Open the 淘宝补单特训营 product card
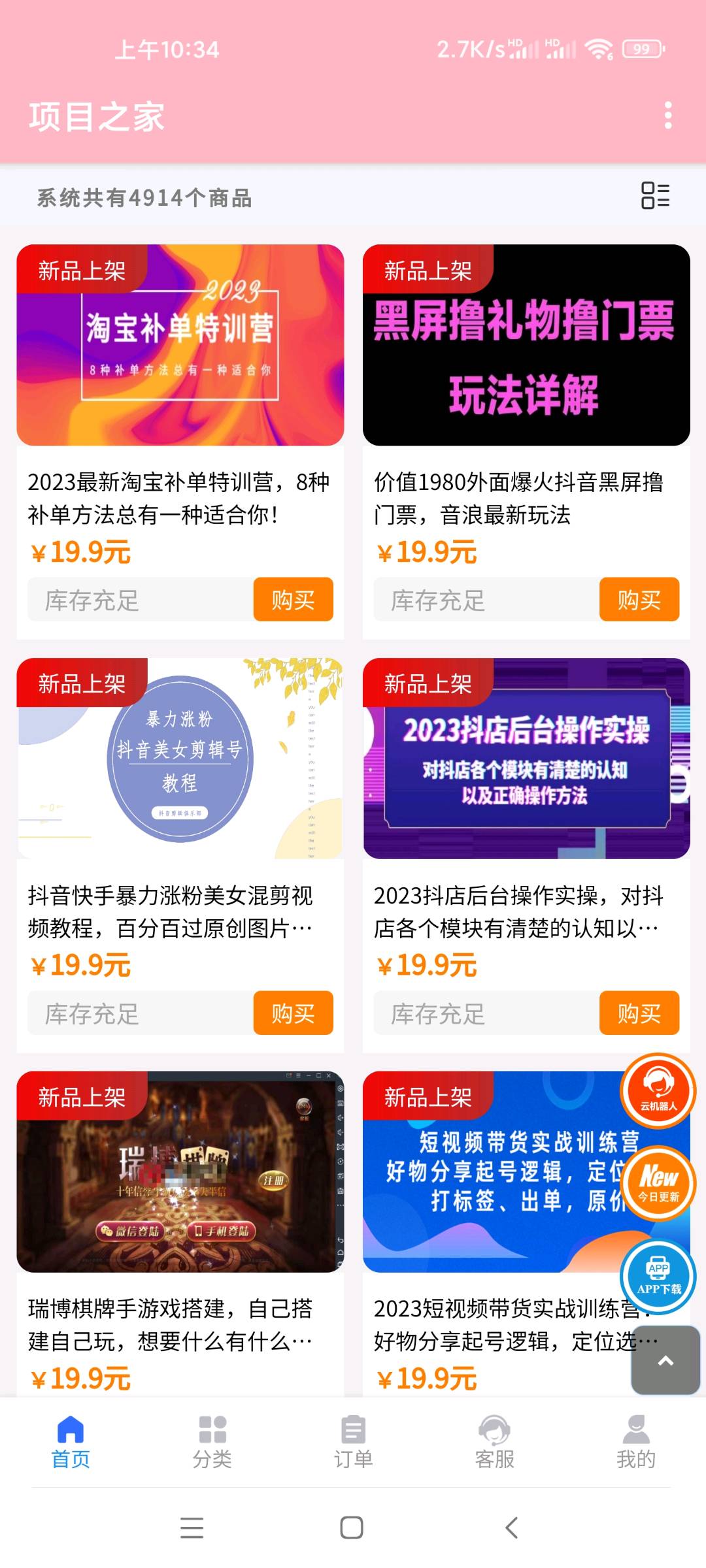Screen dimensions: 706x1568 point(180,346)
